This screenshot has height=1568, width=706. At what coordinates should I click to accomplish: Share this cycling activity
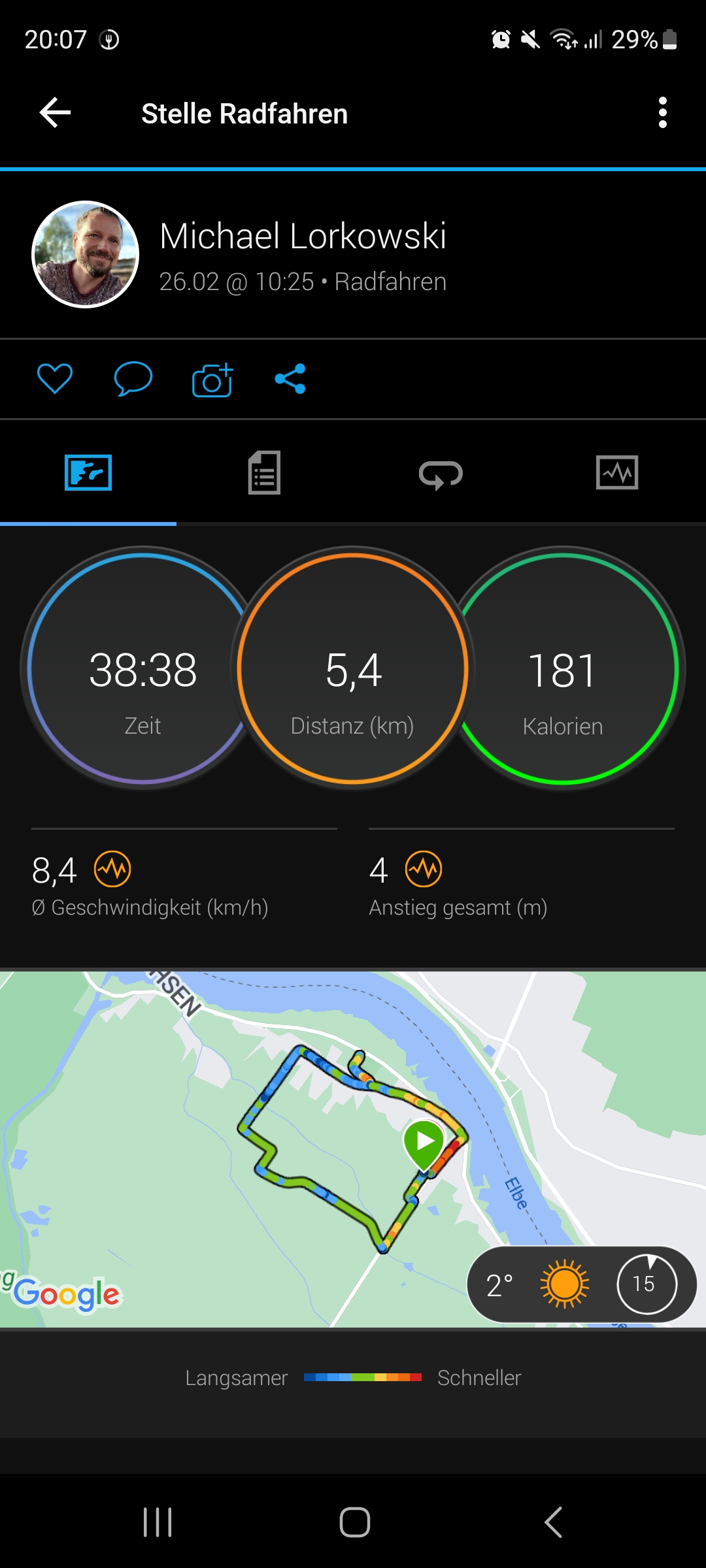(x=290, y=378)
